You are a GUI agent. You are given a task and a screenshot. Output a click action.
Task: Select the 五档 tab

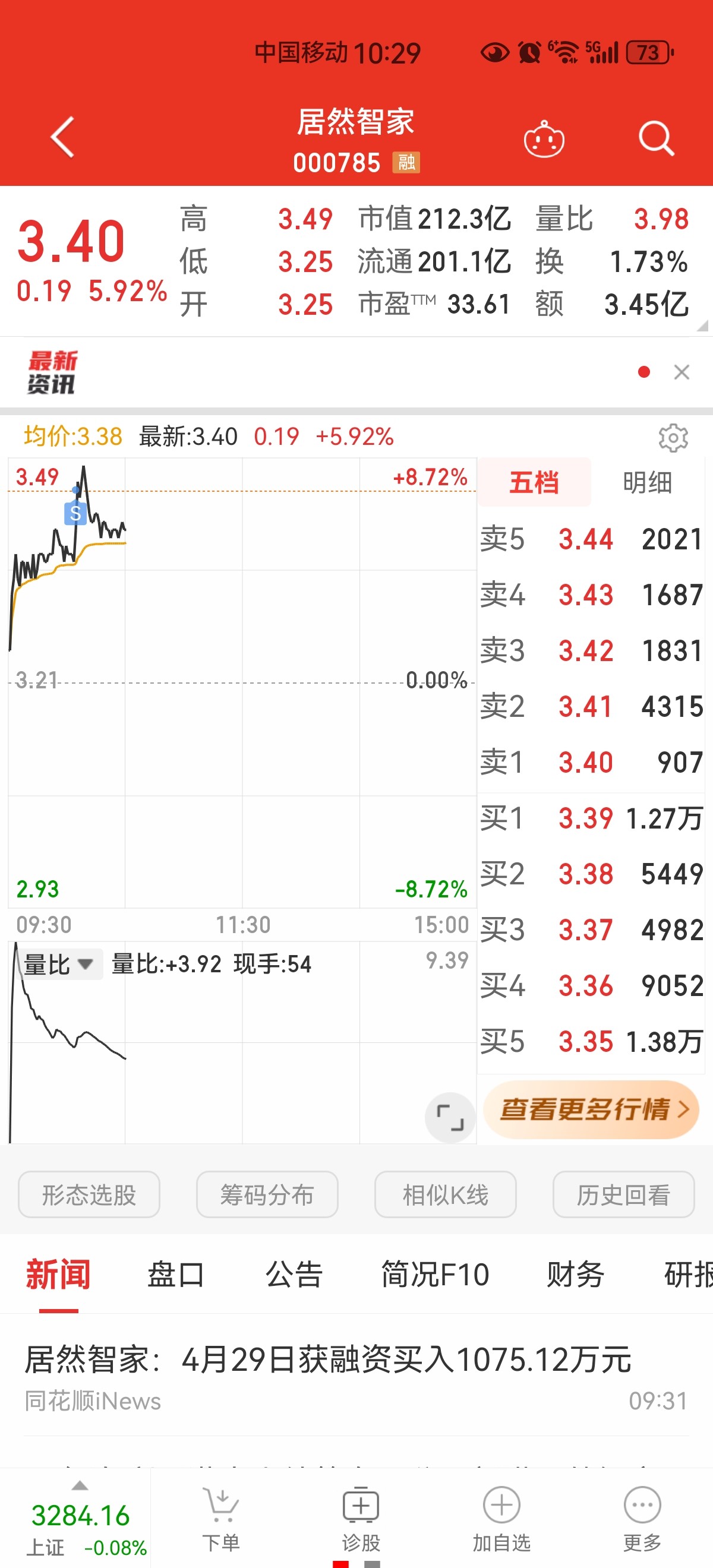click(x=534, y=483)
